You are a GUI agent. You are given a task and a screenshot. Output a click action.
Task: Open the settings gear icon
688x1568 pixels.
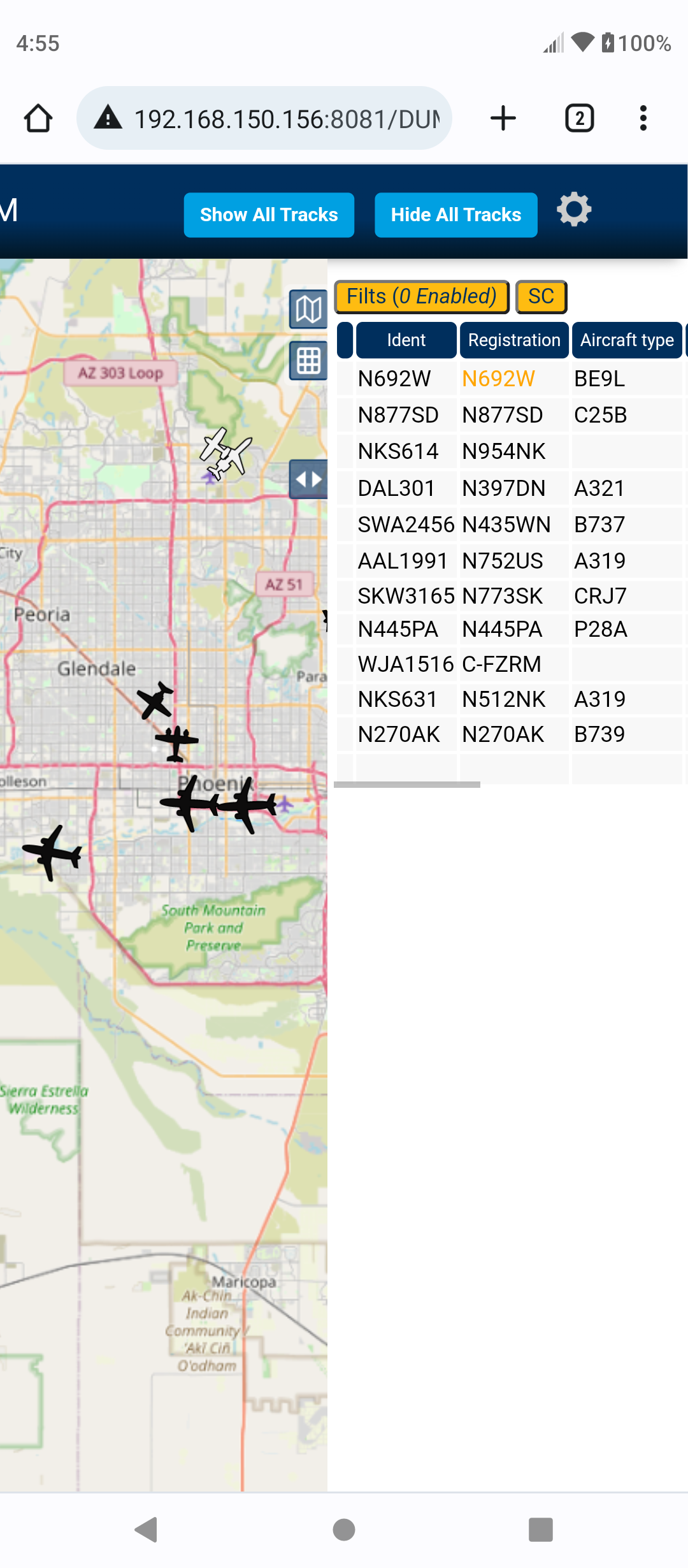[574, 209]
